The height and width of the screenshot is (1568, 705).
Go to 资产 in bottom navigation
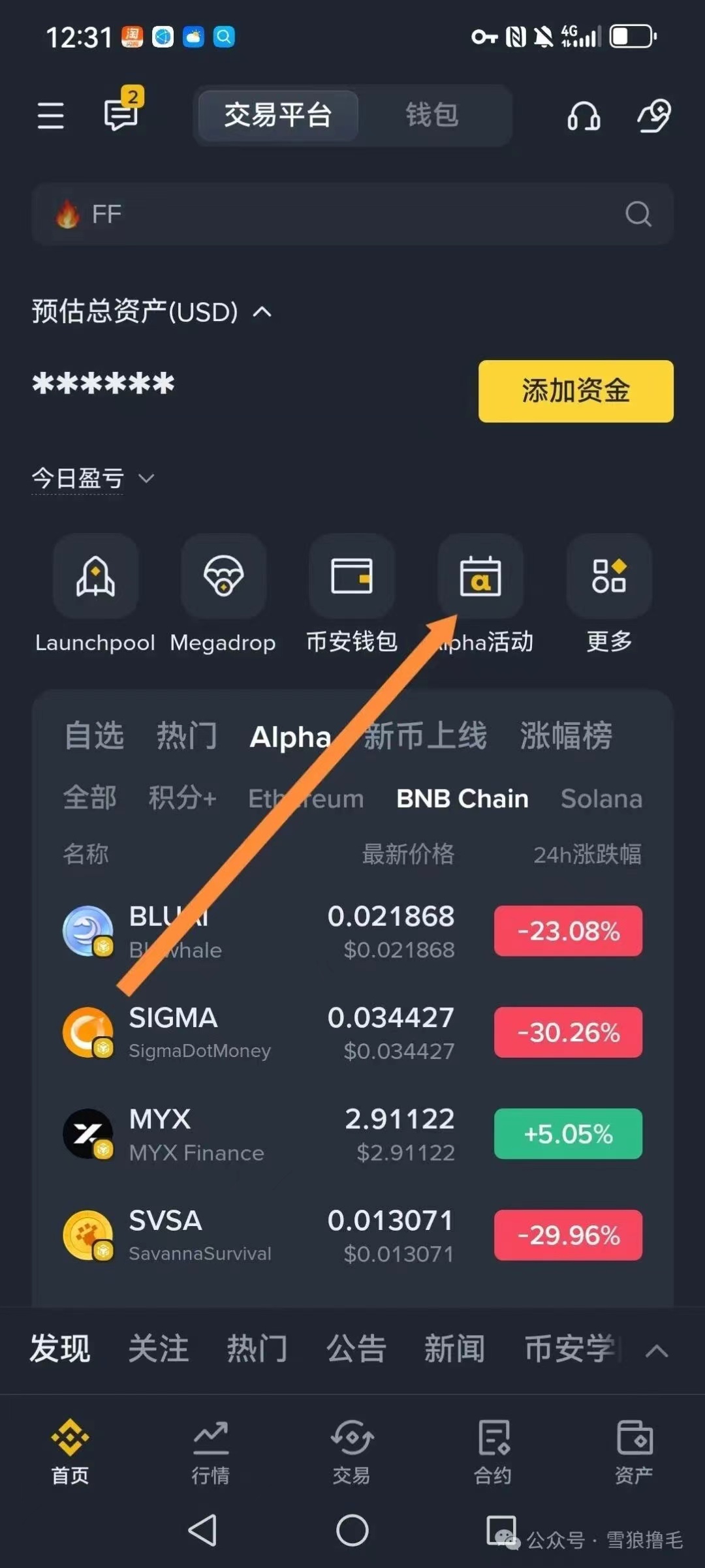pos(633,1449)
